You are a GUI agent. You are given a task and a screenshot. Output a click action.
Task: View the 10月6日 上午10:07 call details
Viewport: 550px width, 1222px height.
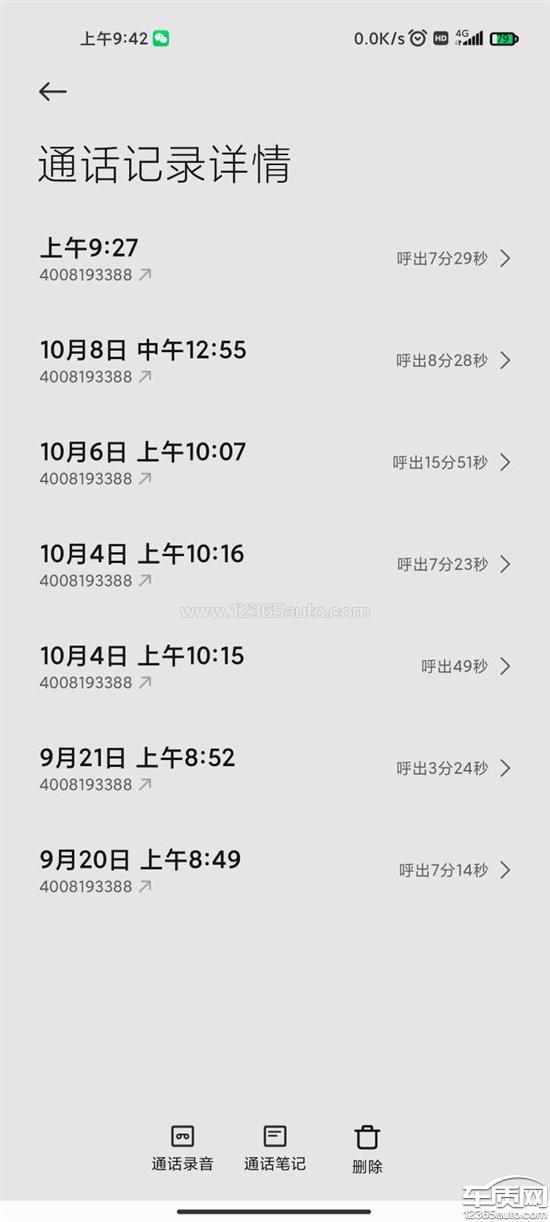pos(275,463)
